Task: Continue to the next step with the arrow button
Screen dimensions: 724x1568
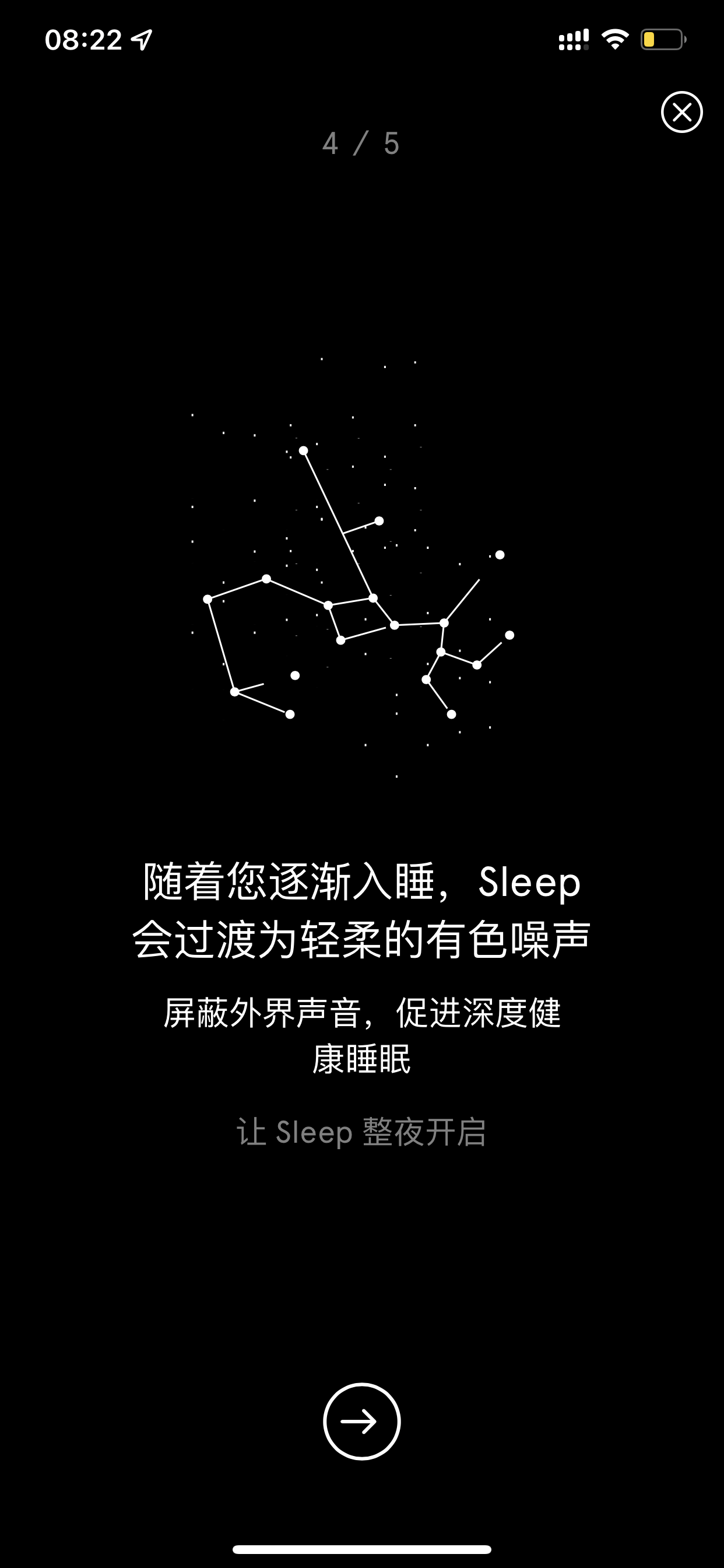Action: pyautogui.click(x=361, y=1422)
